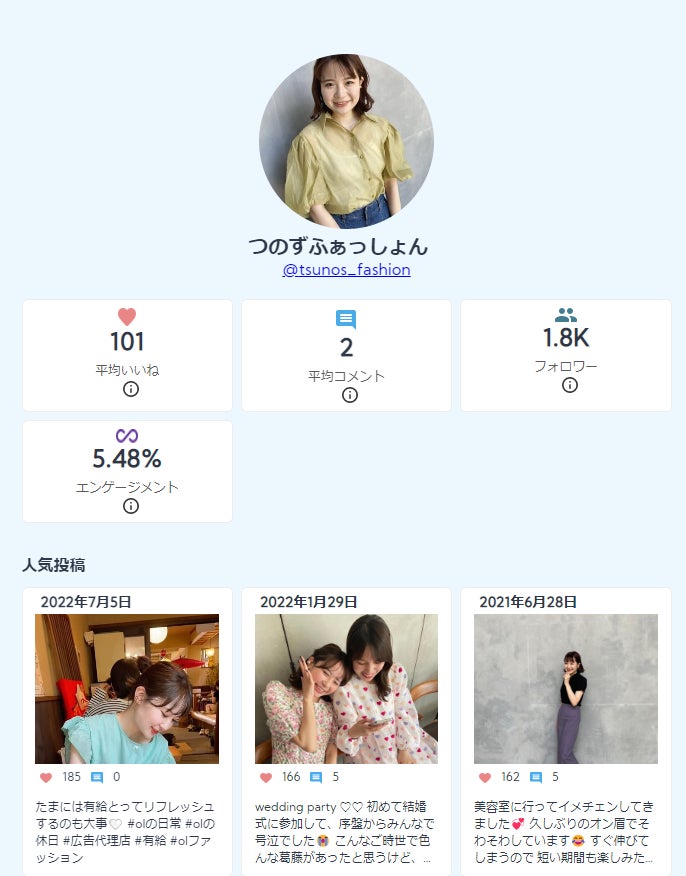Open the @tsunos_fashion profile link
Viewport: 686px width, 876px height.
click(x=346, y=270)
